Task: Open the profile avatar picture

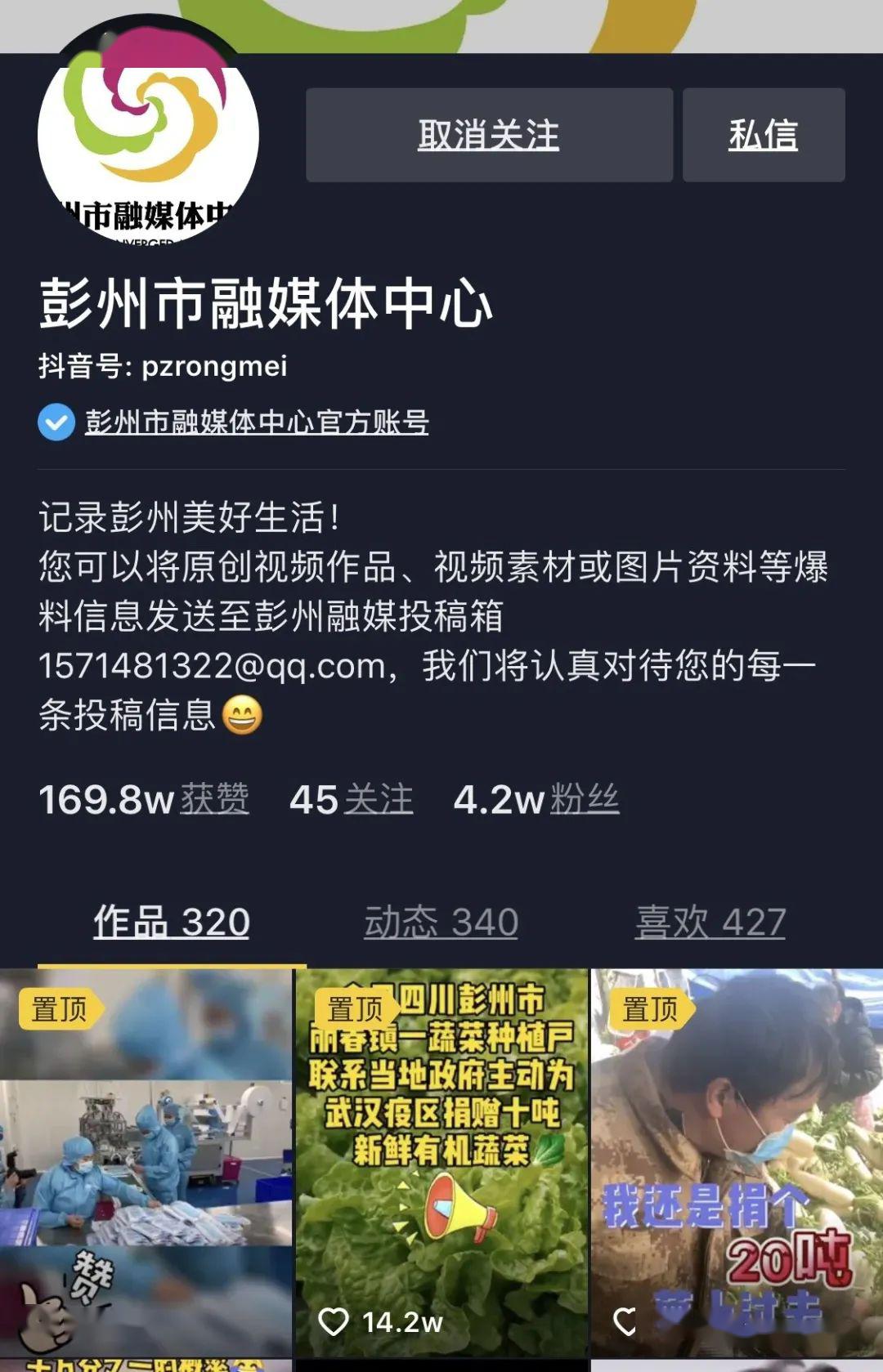Action: coord(148,135)
